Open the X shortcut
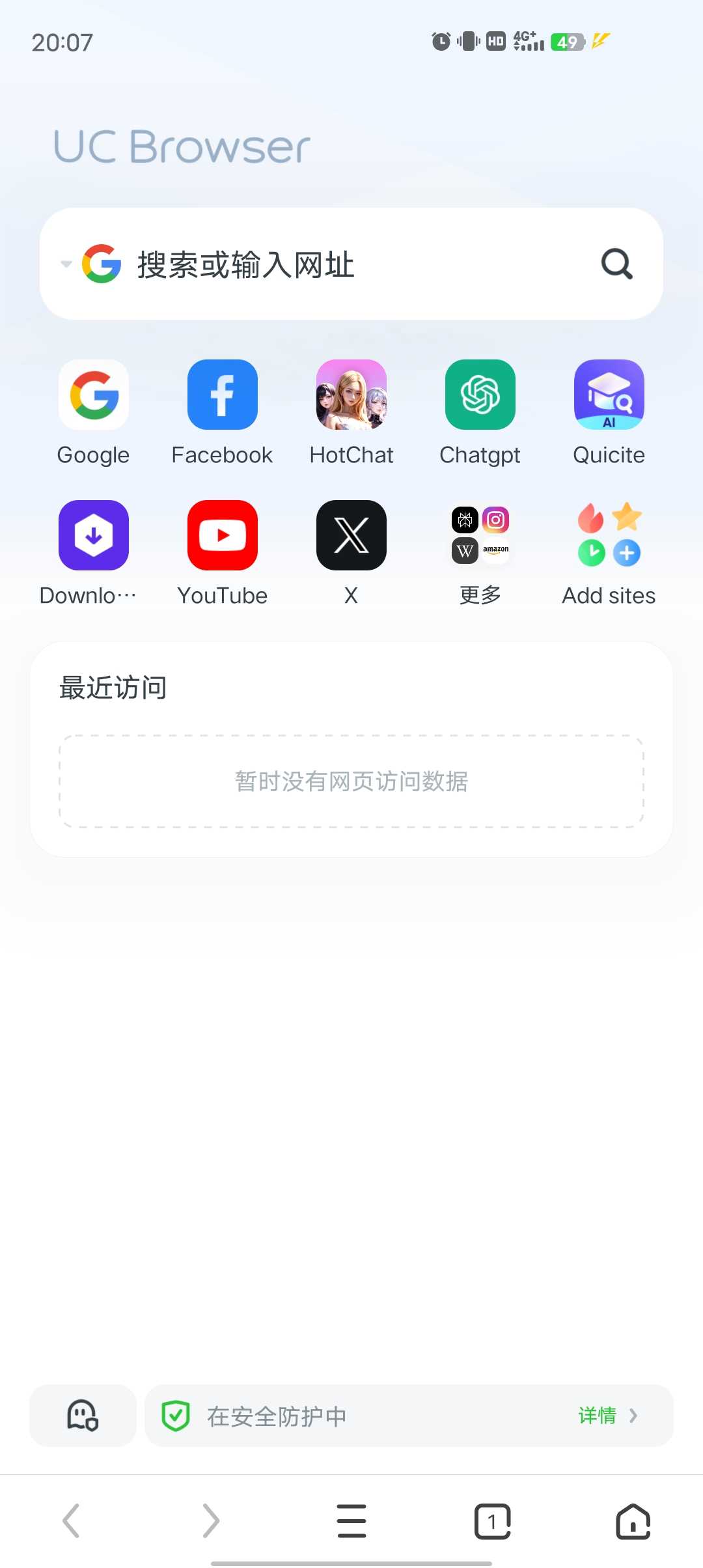This screenshot has height=1568, width=703. [351, 536]
